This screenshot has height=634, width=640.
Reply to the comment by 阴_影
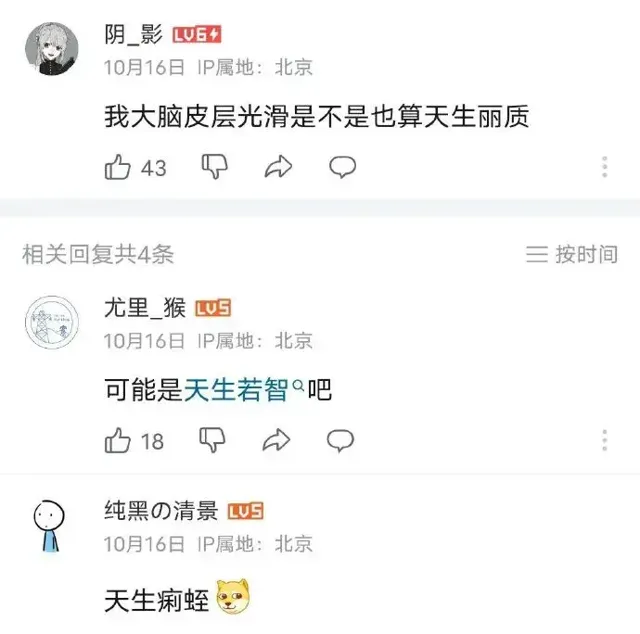(x=343, y=167)
